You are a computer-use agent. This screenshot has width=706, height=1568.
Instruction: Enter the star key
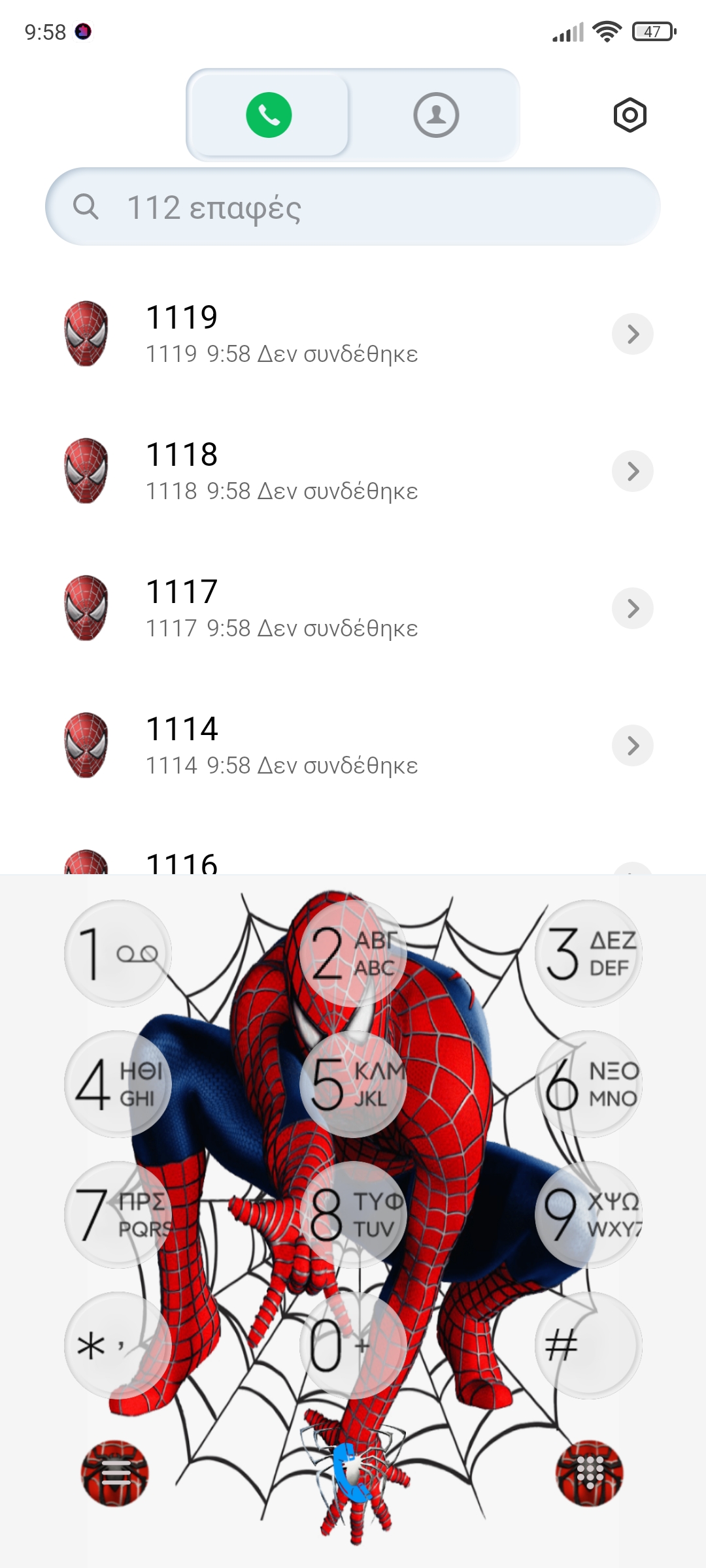point(118,1346)
